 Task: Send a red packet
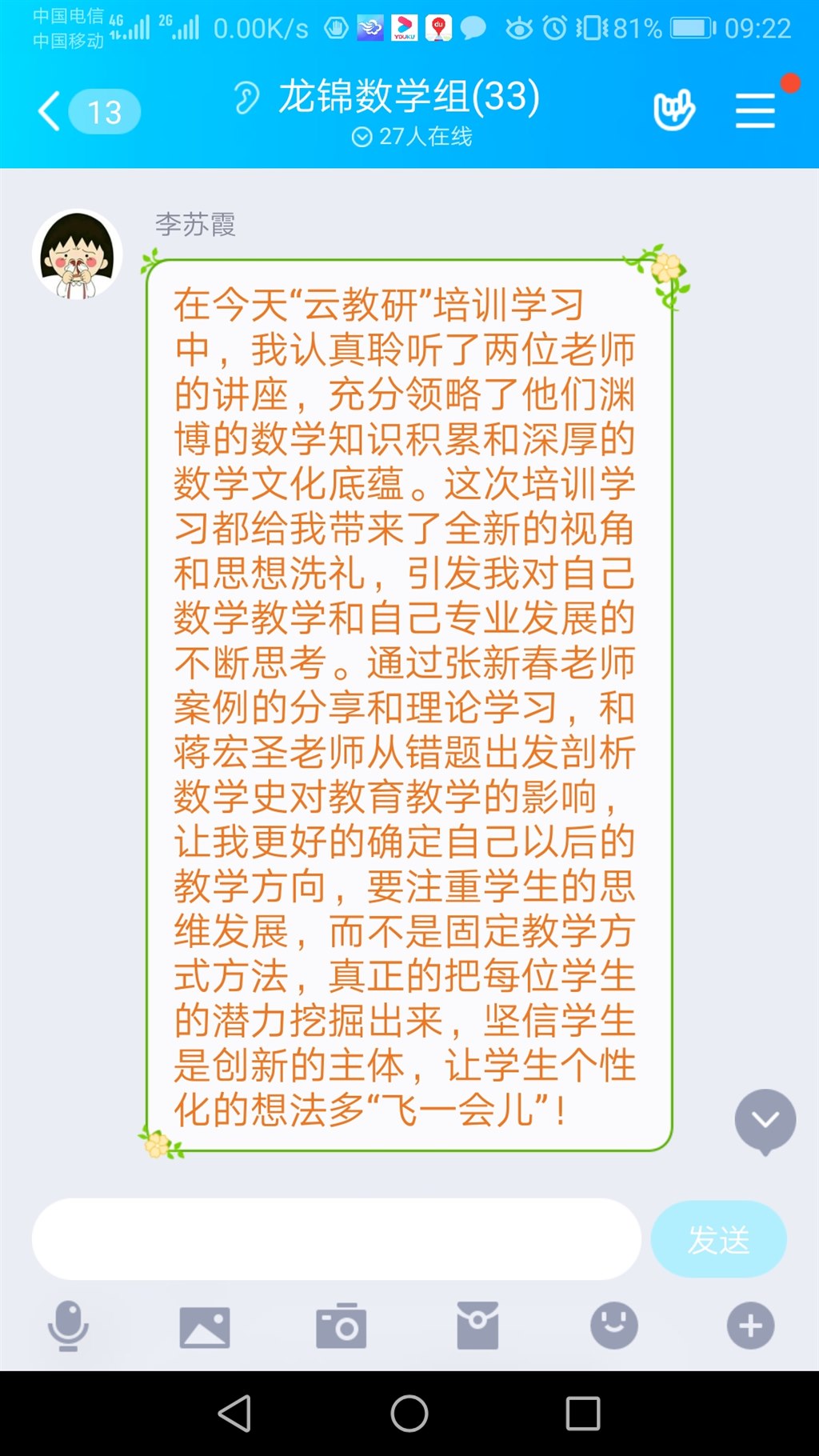click(477, 1326)
